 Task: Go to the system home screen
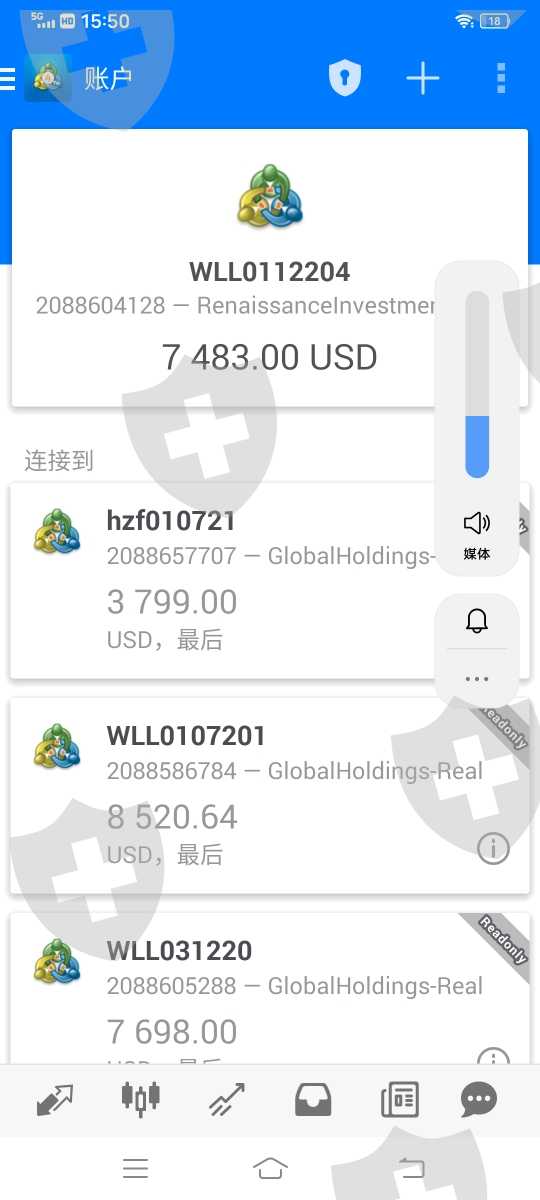pyautogui.click(x=270, y=1168)
